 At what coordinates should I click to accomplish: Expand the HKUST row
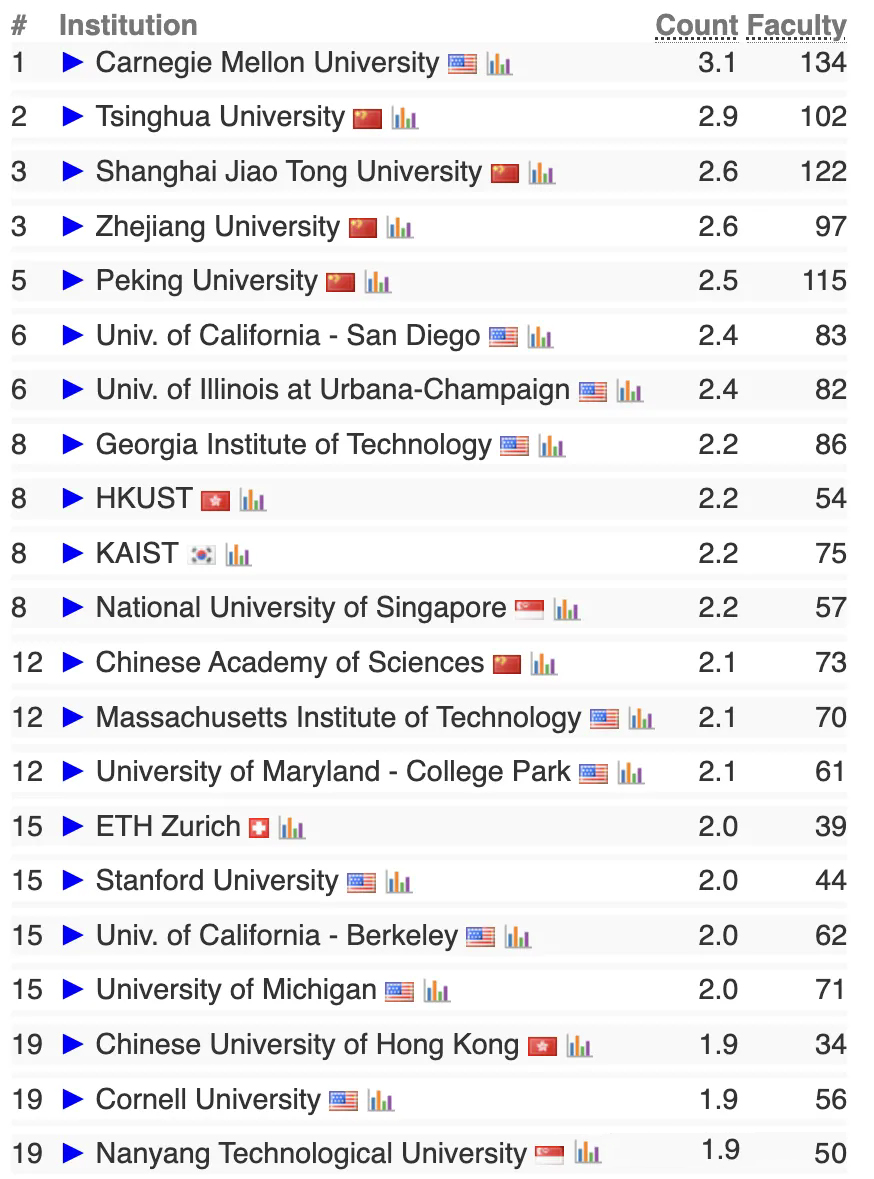coord(72,499)
